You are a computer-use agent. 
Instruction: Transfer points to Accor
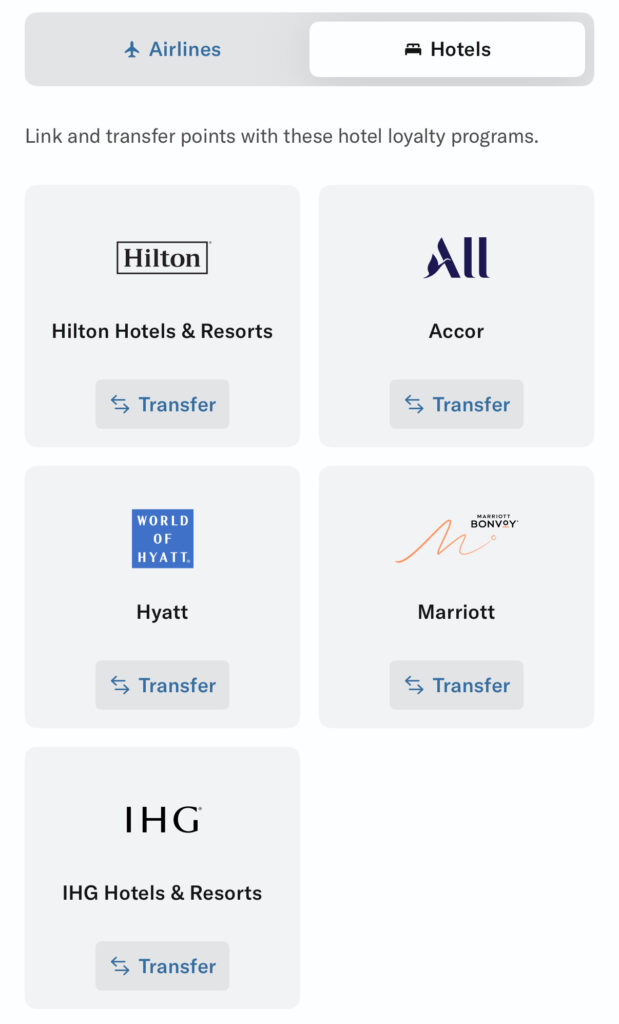pyautogui.click(x=456, y=404)
